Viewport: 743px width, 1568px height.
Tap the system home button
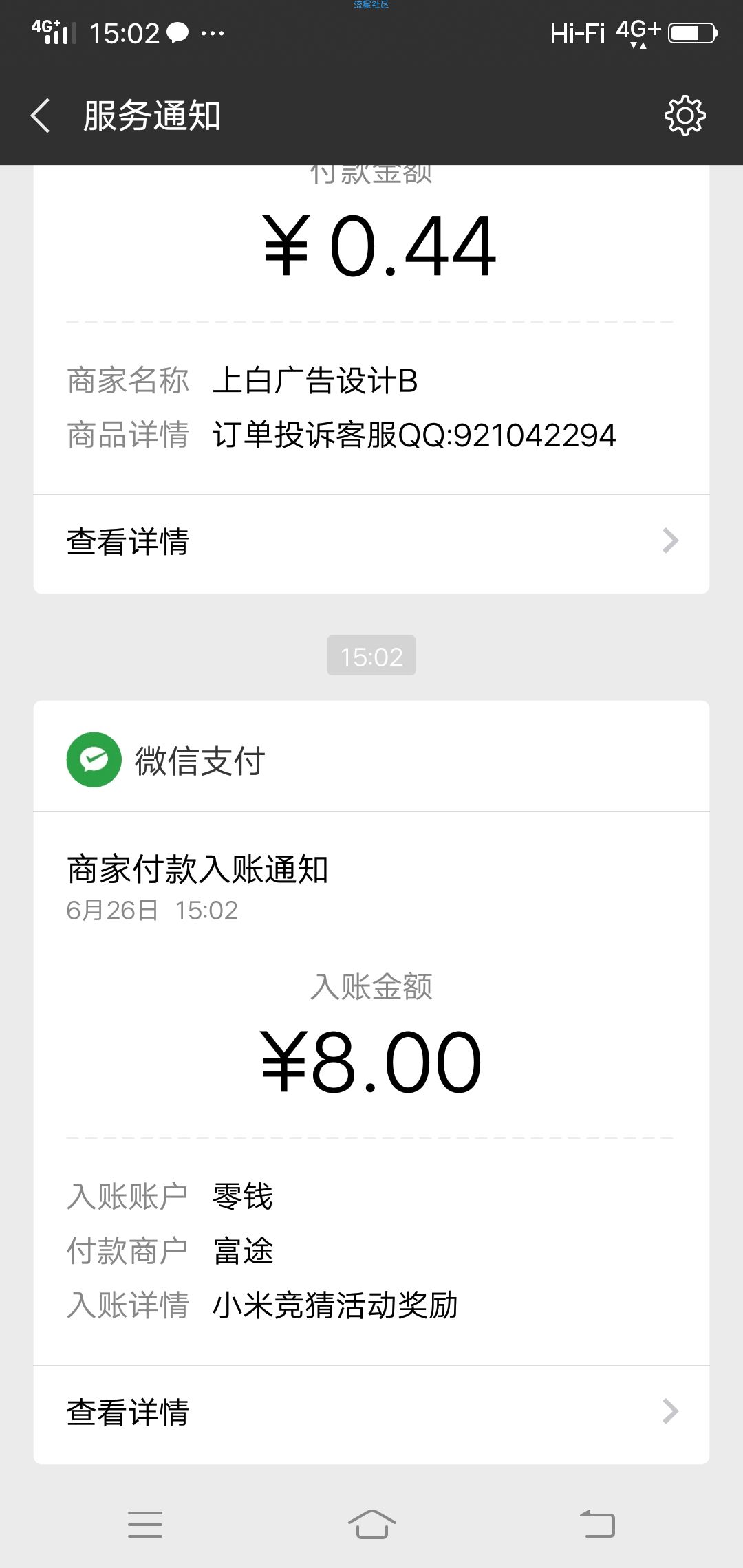click(371, 1524)
